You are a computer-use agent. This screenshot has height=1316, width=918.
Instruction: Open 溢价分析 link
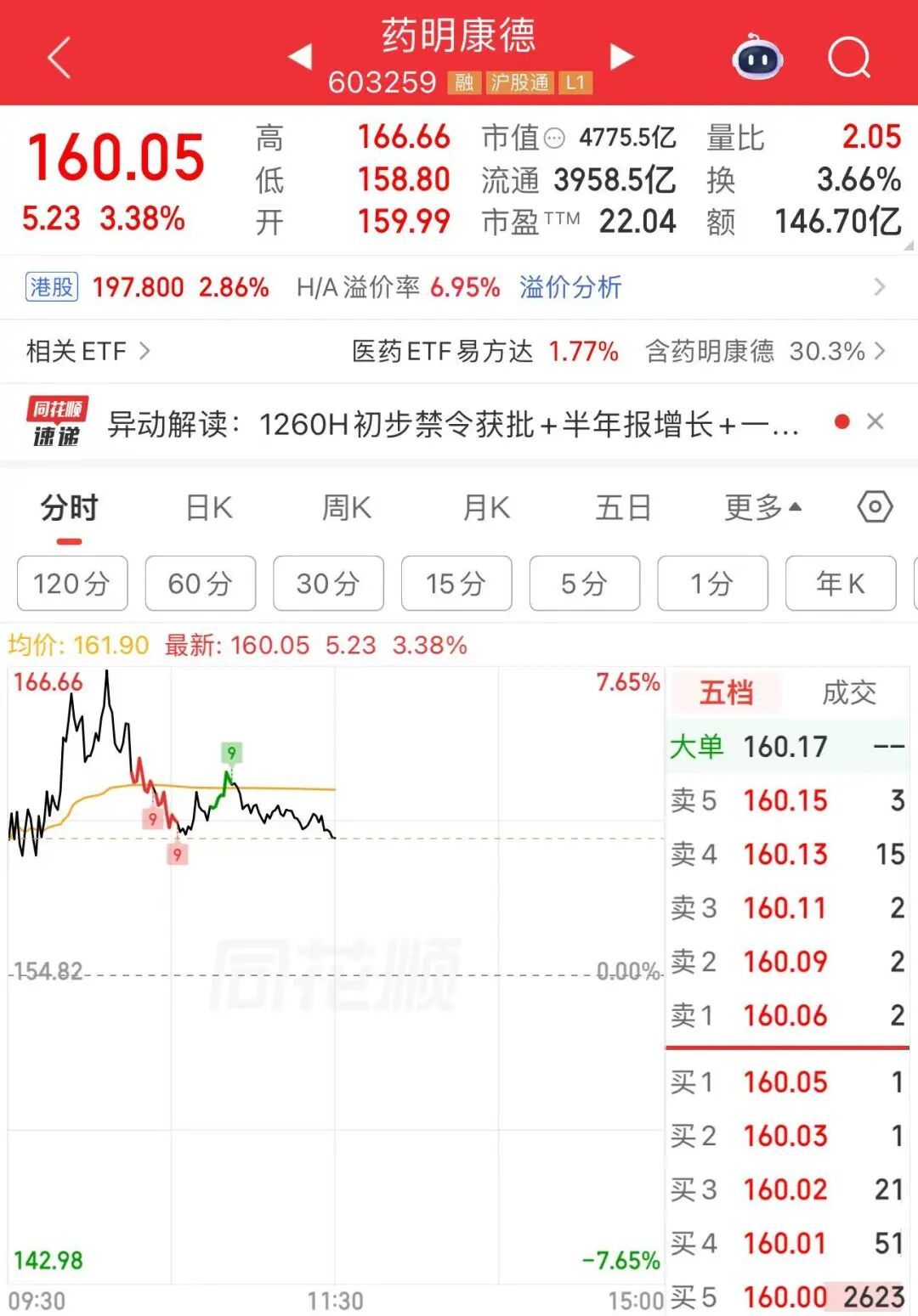coord(570,287)
